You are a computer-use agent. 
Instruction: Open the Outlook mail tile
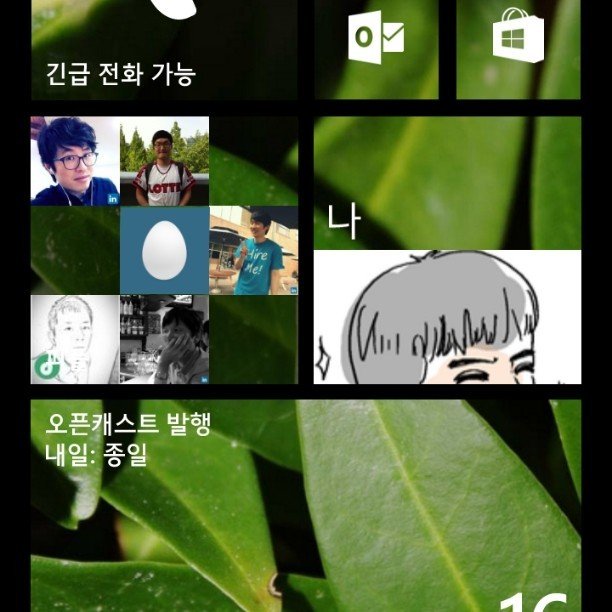[376, 45]
